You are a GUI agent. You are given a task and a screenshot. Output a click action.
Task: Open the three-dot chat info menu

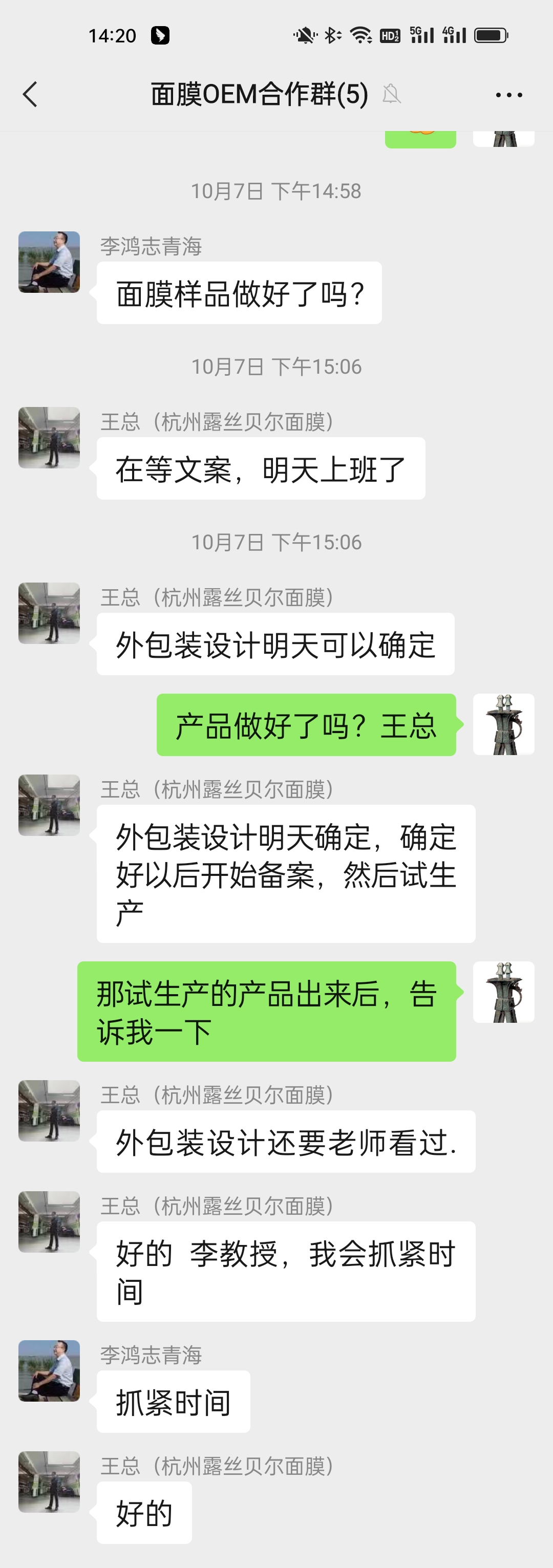508,95
